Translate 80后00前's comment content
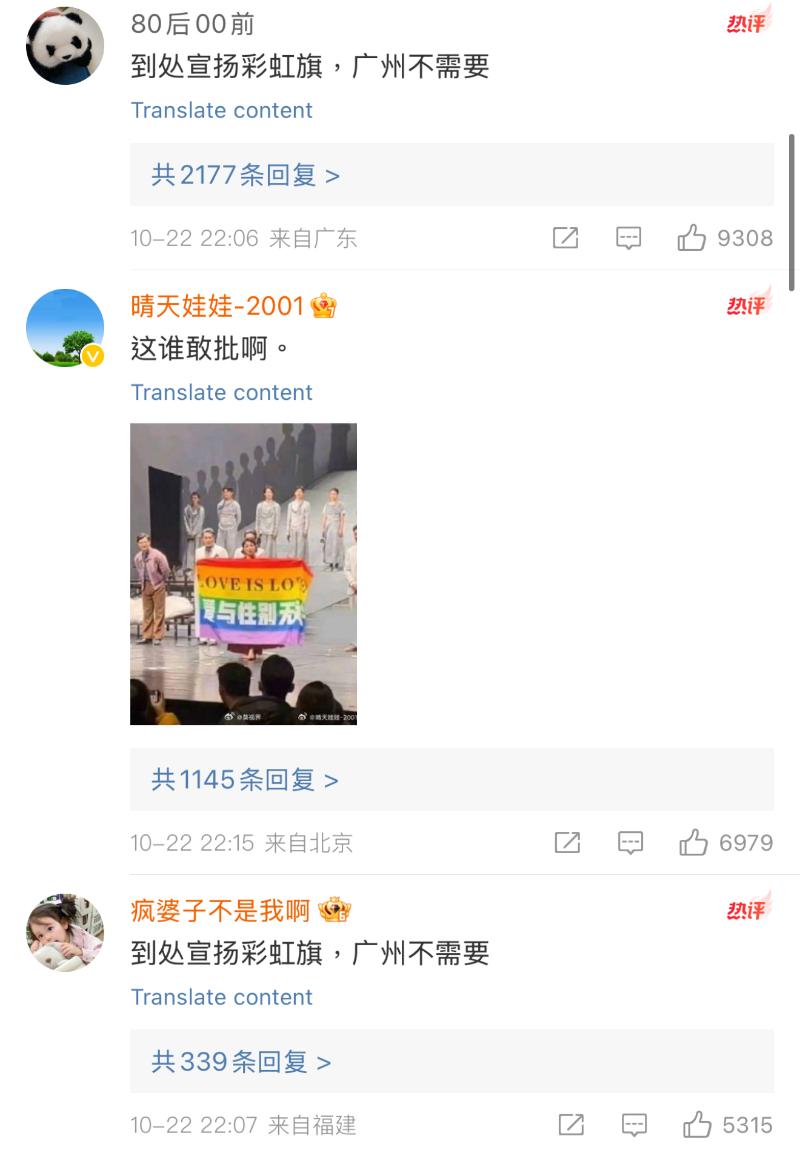The width and height of the screenshot is (800, 1150). 221,110
